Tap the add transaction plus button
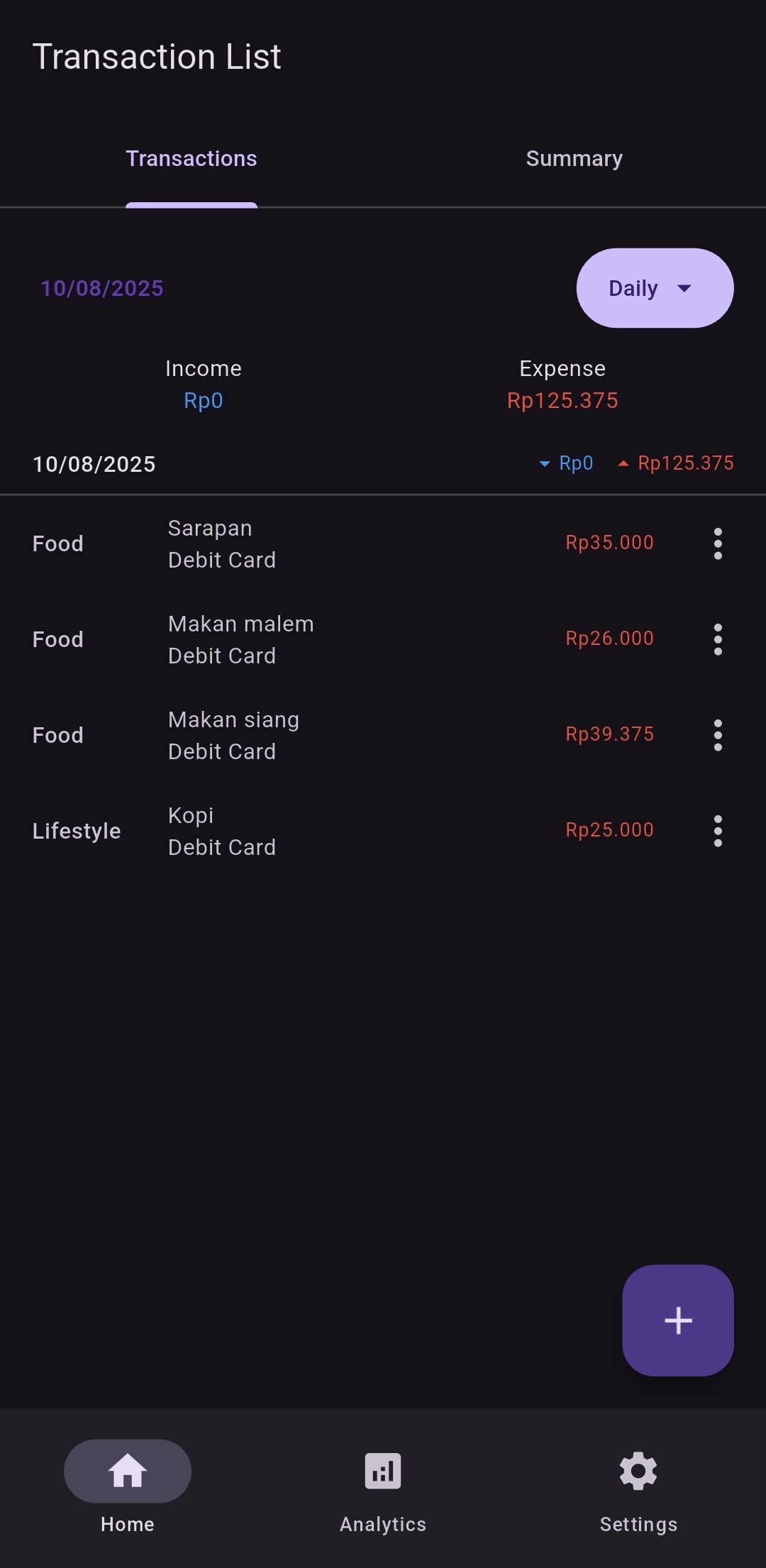The image size is (766, 1568). click(677, 1320)
